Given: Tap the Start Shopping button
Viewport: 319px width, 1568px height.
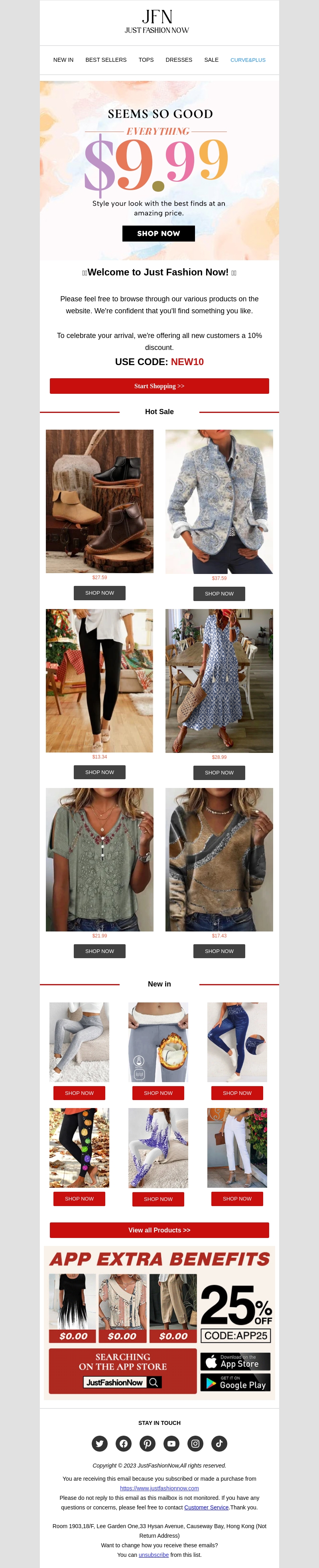Looking at the screenshot, I should (159, 386).
